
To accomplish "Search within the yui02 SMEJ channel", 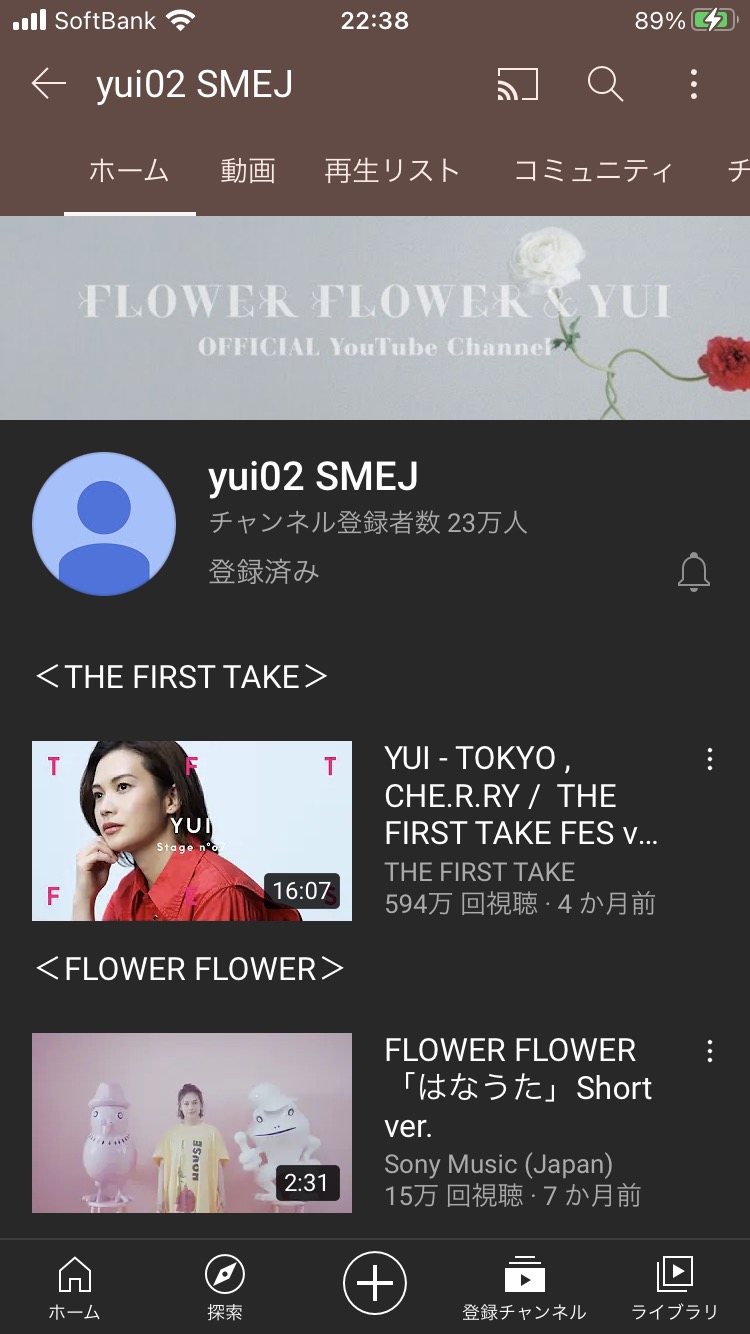I will tap(605, 85).
